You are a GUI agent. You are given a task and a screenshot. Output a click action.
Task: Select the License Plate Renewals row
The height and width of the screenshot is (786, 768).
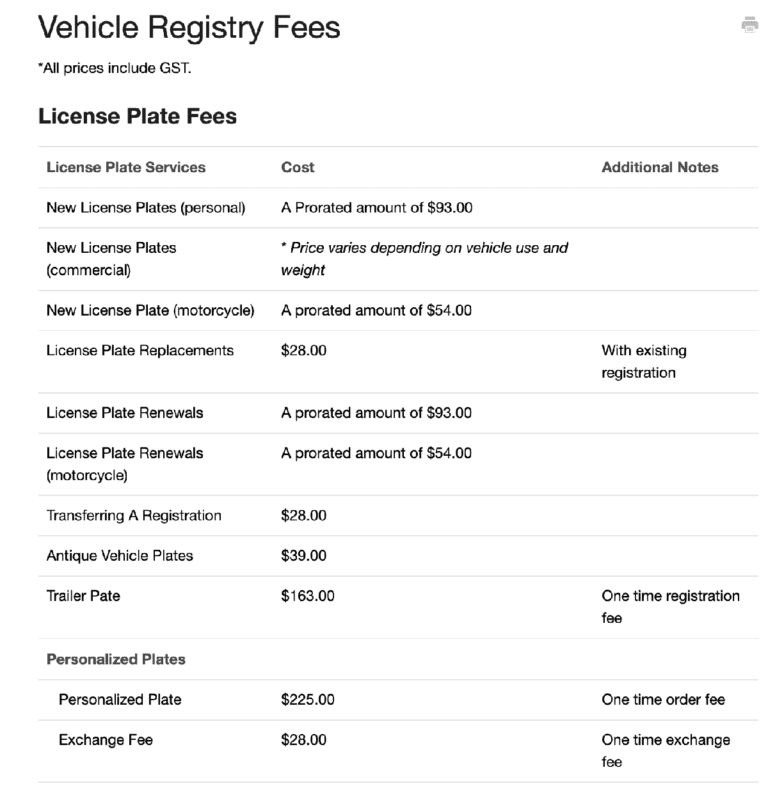click(127, 412)
